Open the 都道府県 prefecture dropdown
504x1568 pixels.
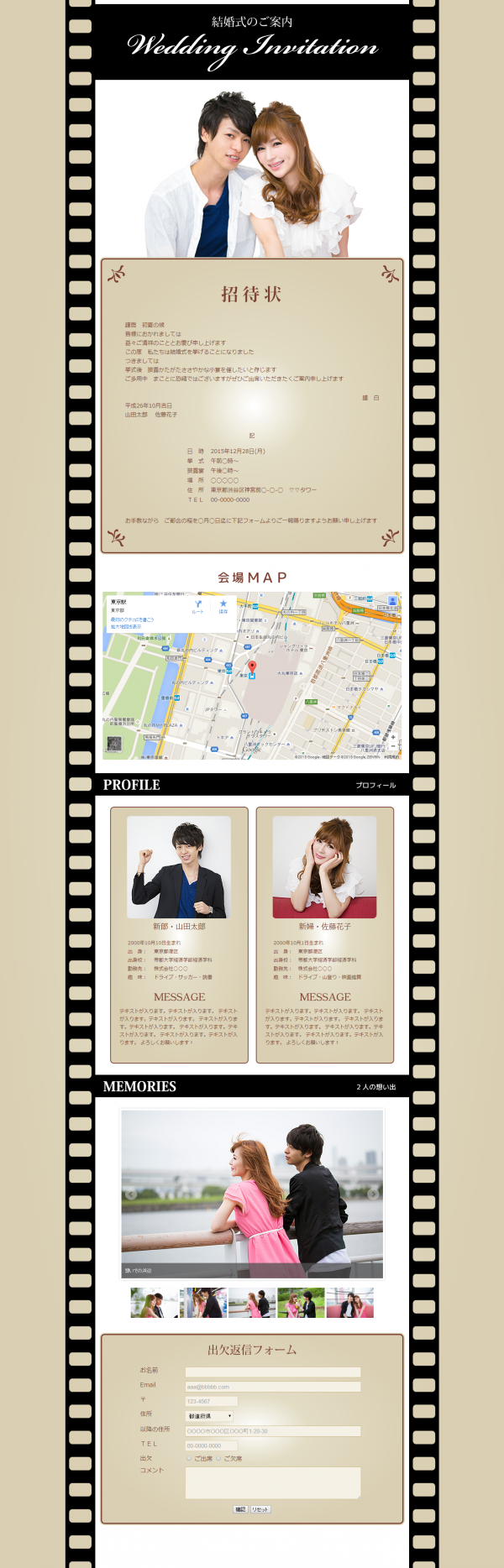(209, 1416)
